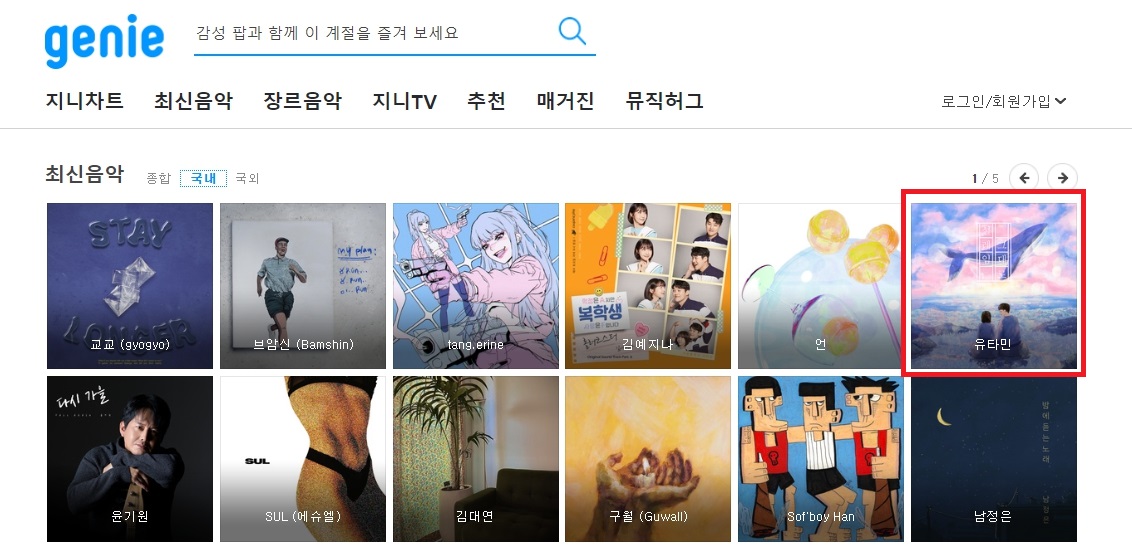The width and height of the screenshot is (1132, 558).
Task: Switch to 지니TV
Action: 404,101
